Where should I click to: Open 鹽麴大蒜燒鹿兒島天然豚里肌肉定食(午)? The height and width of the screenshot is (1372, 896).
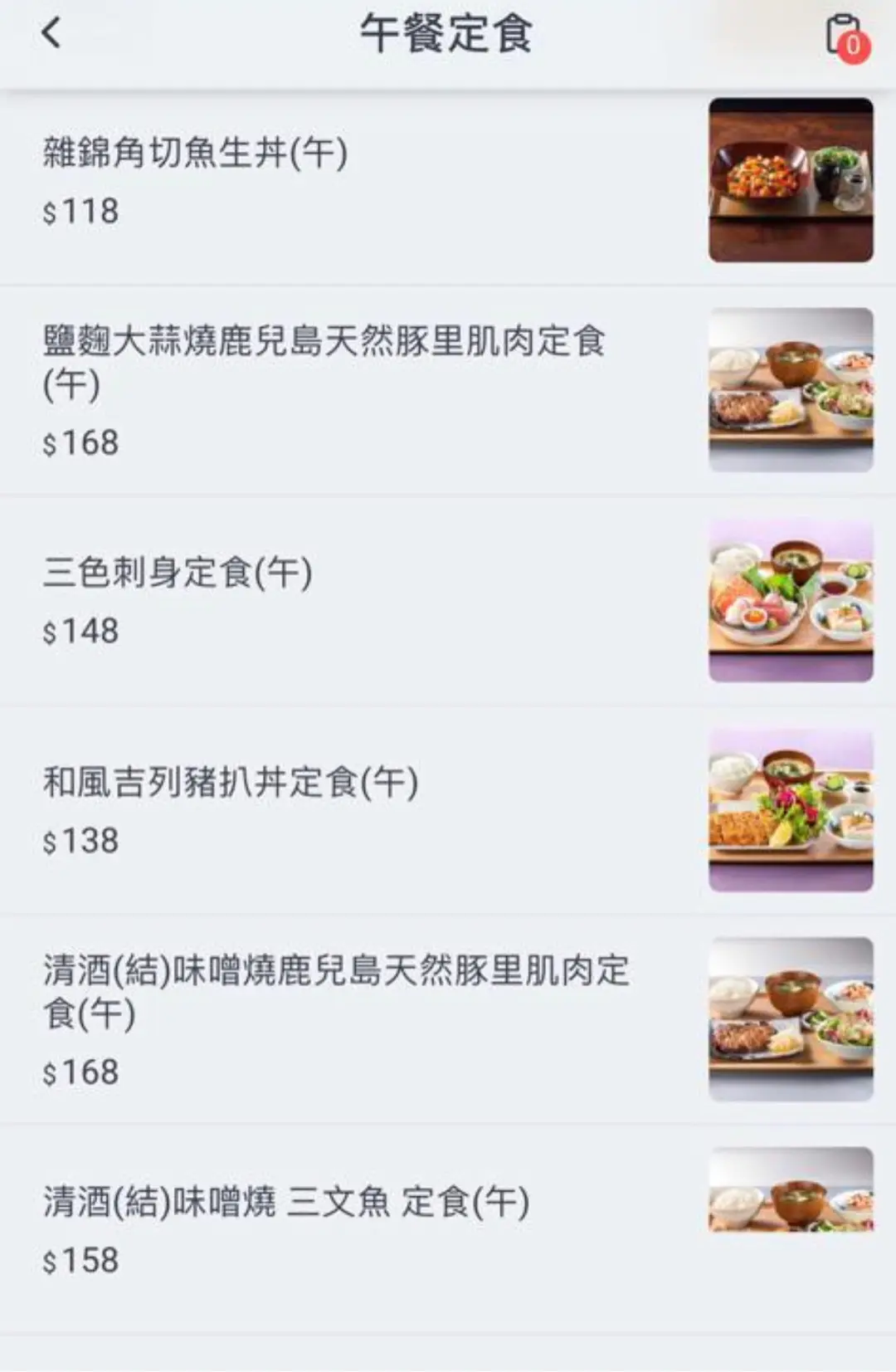[324, 361]
